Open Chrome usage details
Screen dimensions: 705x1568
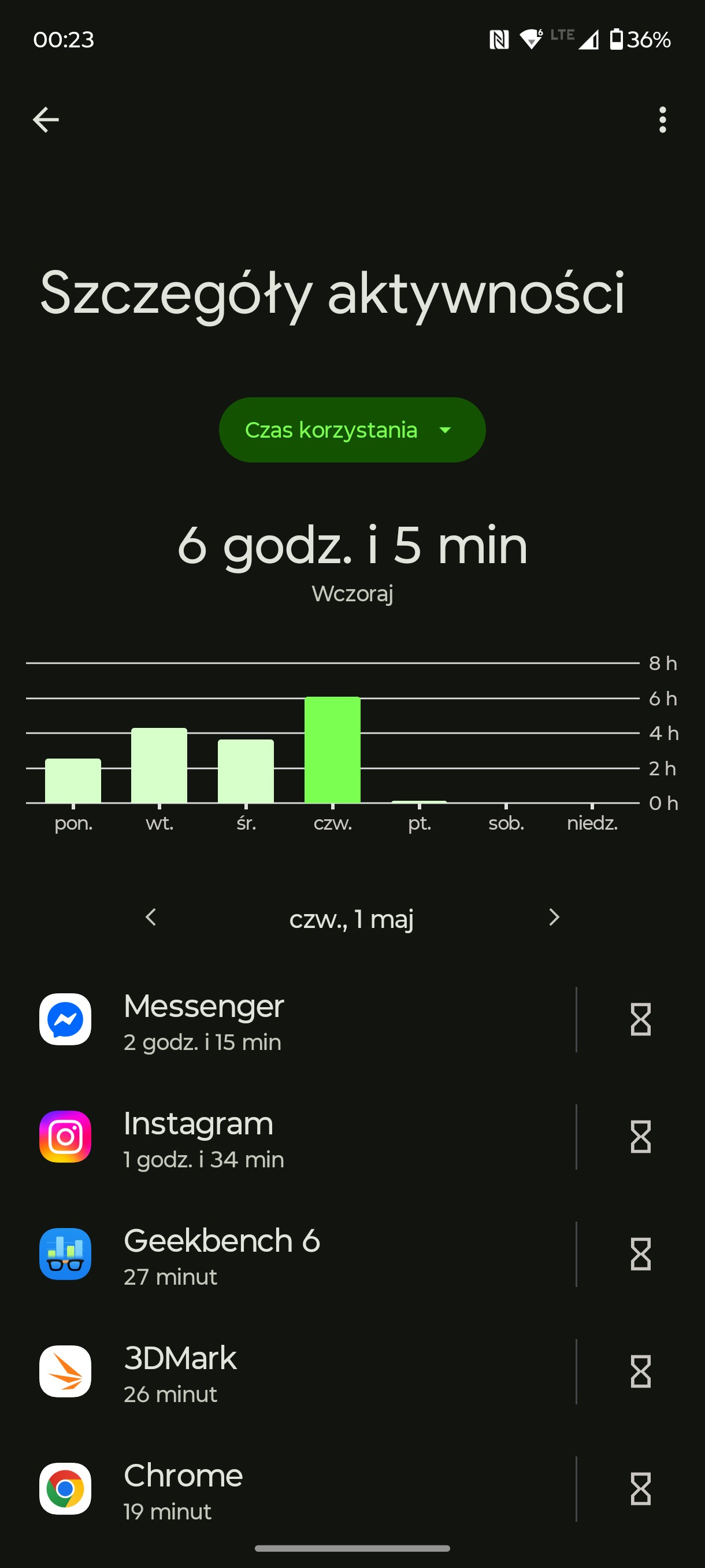(x=303, y=1489)
